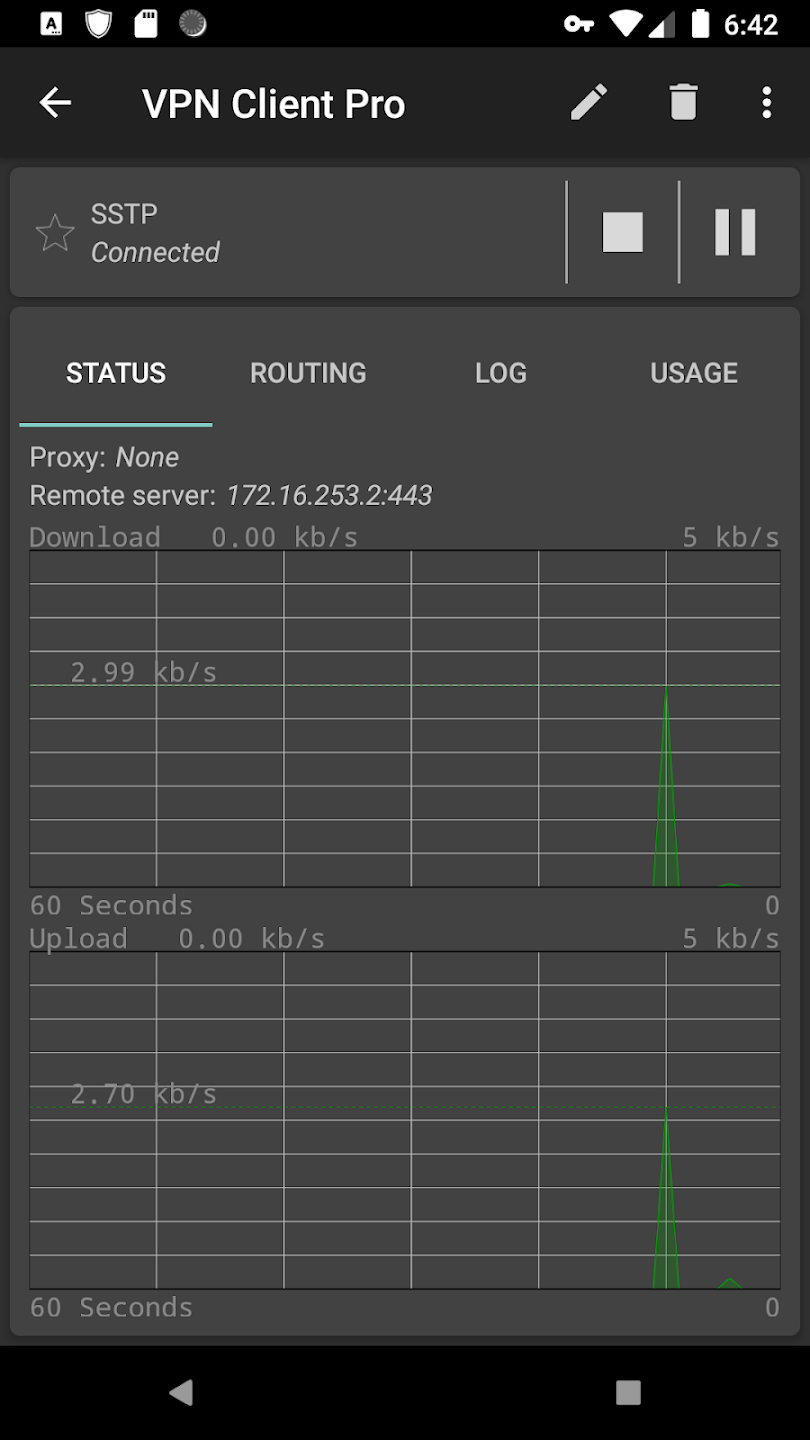Edit the SSTP connection profile
The height and width of the screenshot is (1440, 810).
point(589,102)
